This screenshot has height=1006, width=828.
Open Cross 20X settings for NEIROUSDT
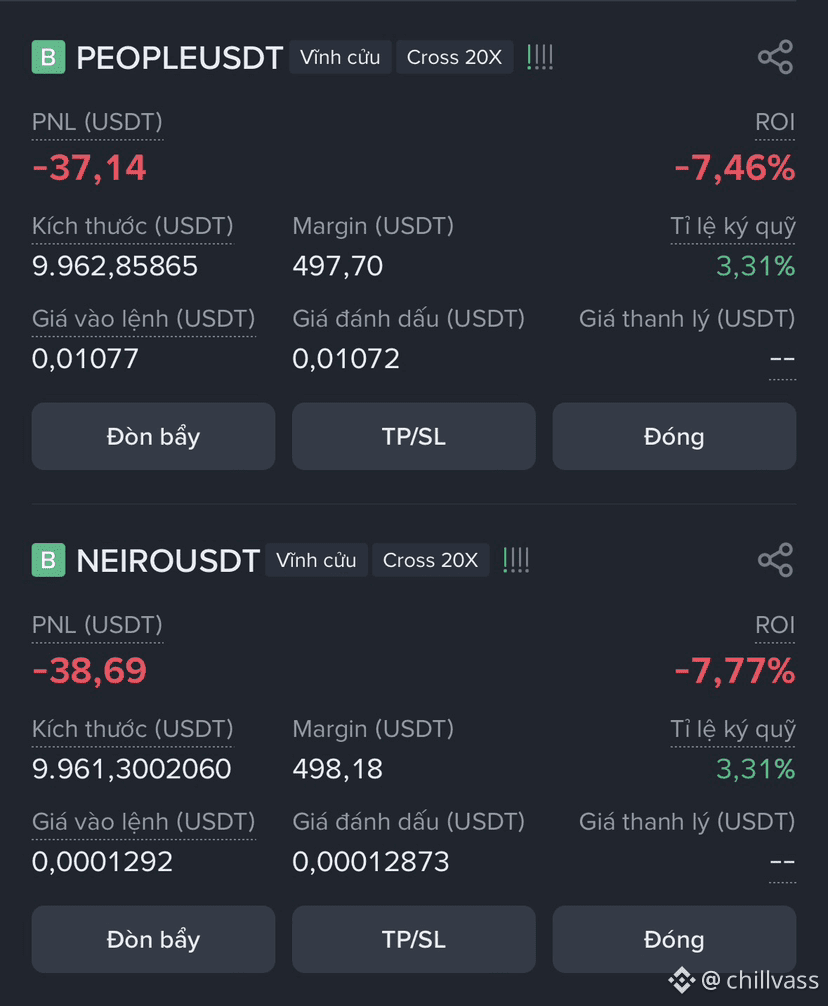[x=430, y=560]
